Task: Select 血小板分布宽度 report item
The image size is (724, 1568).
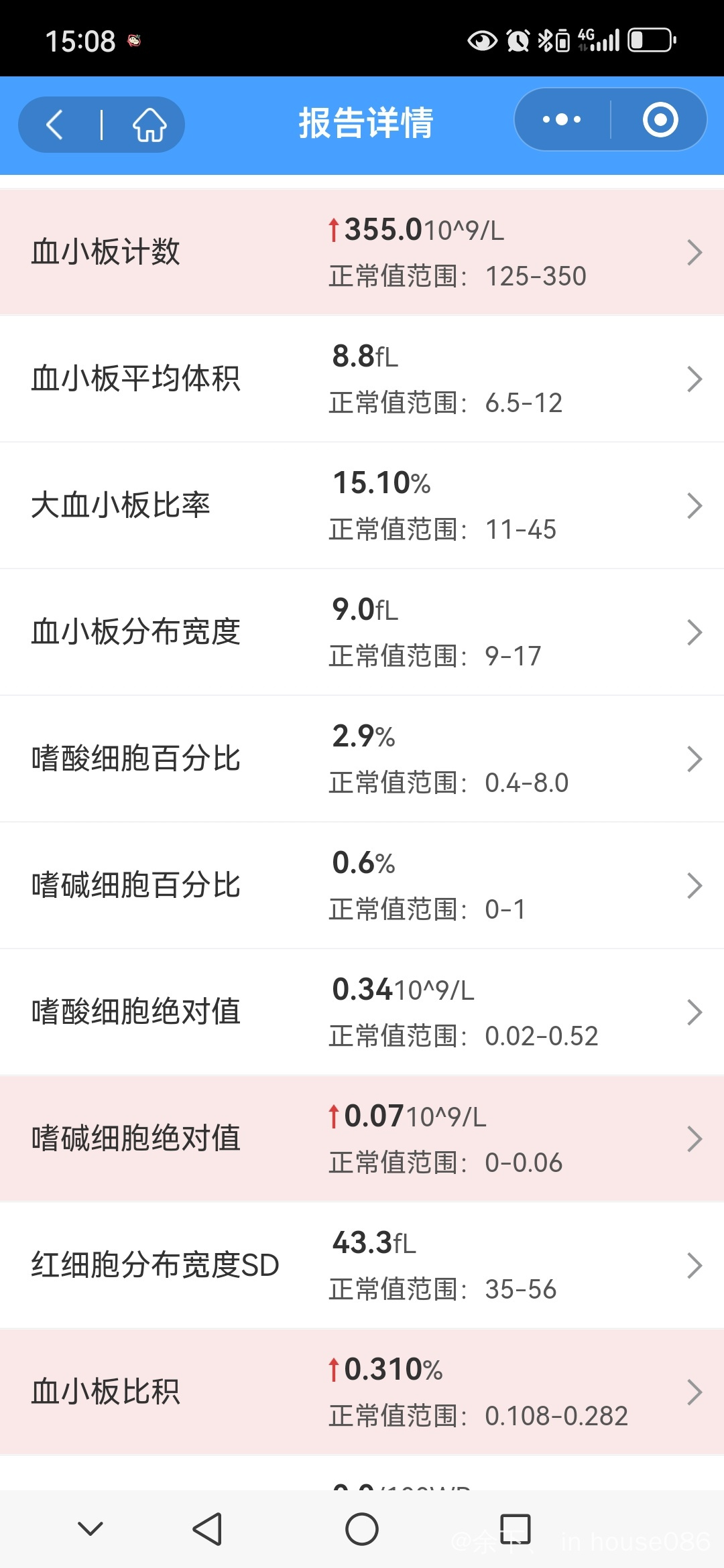Action: [x=362, y=633]
